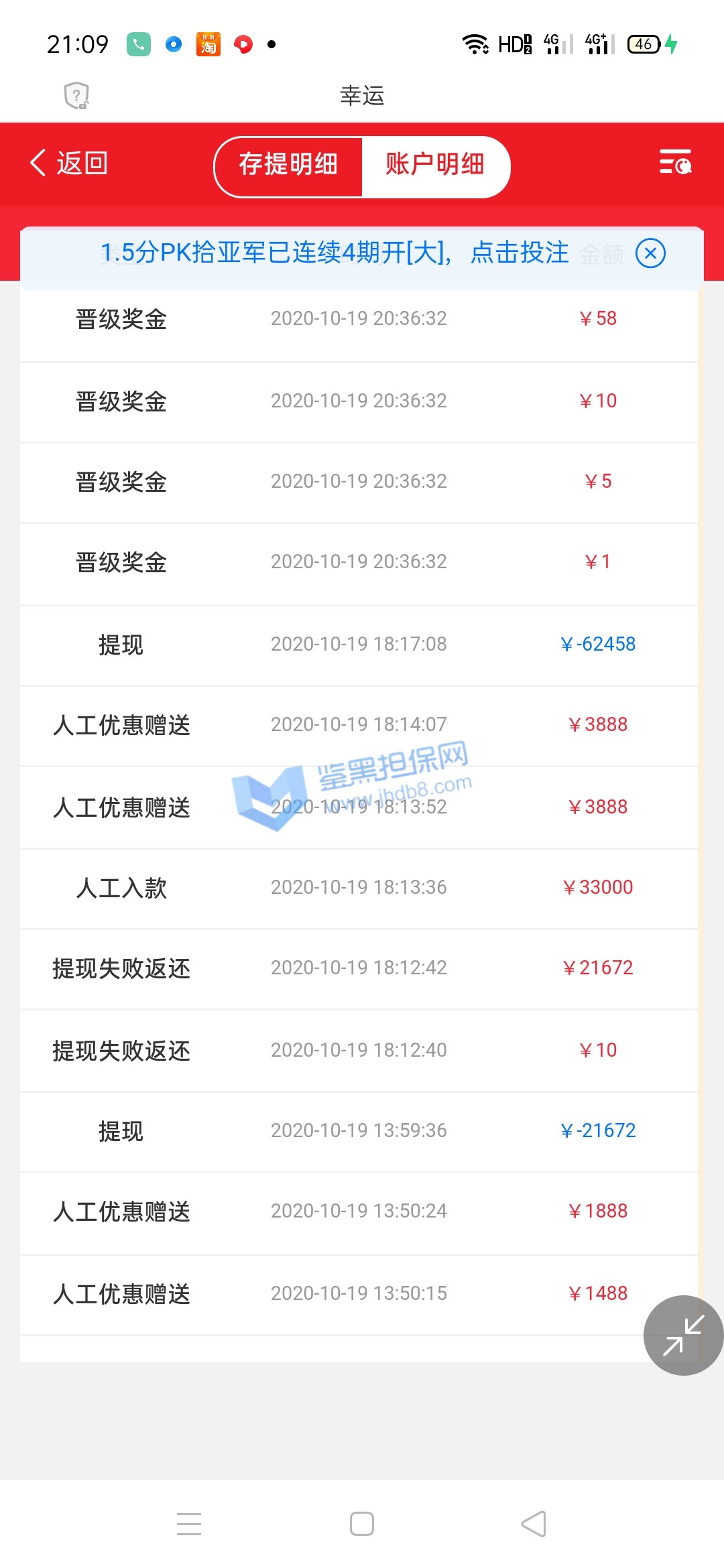Open the recent apps menu
Image resolution: width=724 pixels, height=1568 pixels.
click(189, 1524)
